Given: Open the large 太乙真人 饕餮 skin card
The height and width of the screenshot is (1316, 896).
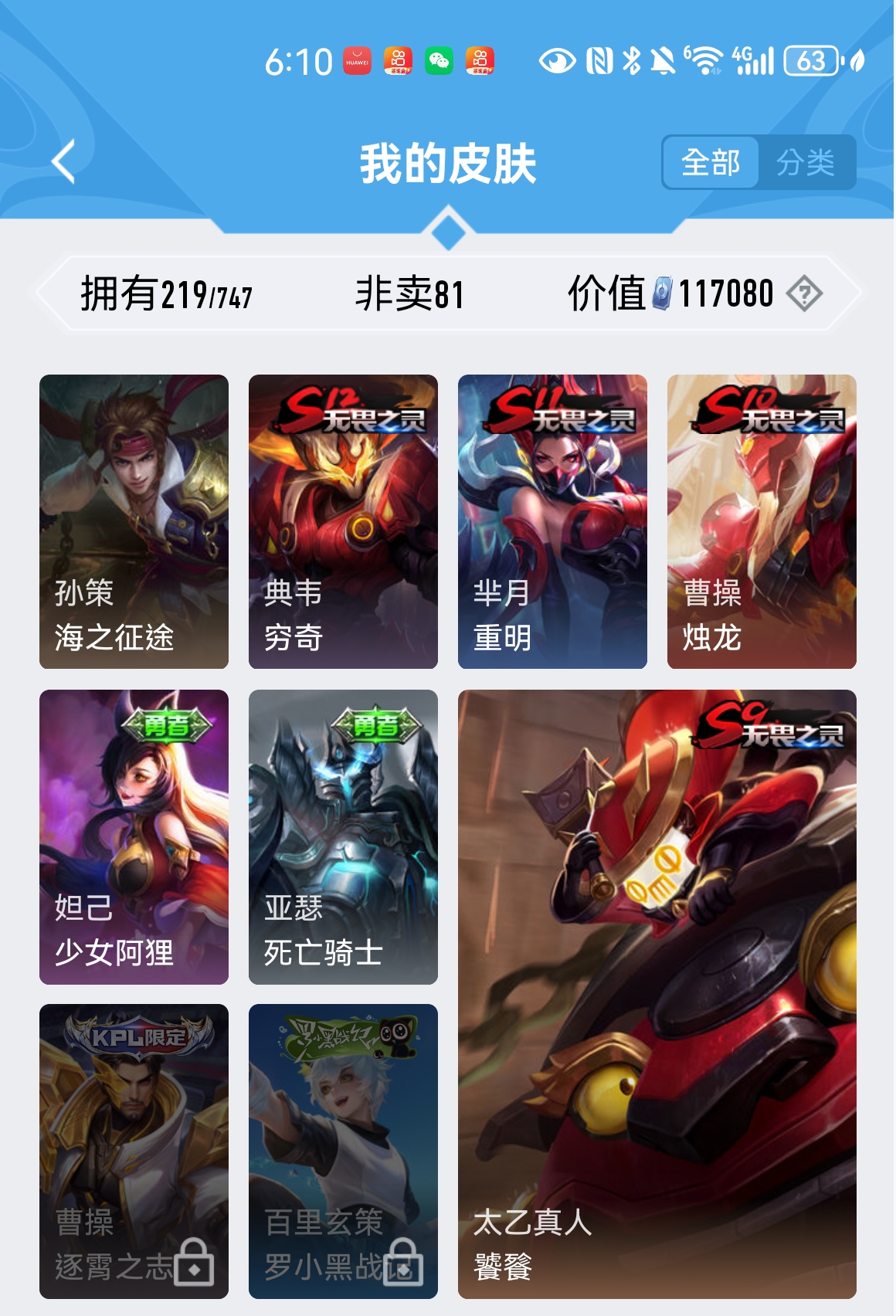Looking at the screenshot, I should (x=657, y=994).
